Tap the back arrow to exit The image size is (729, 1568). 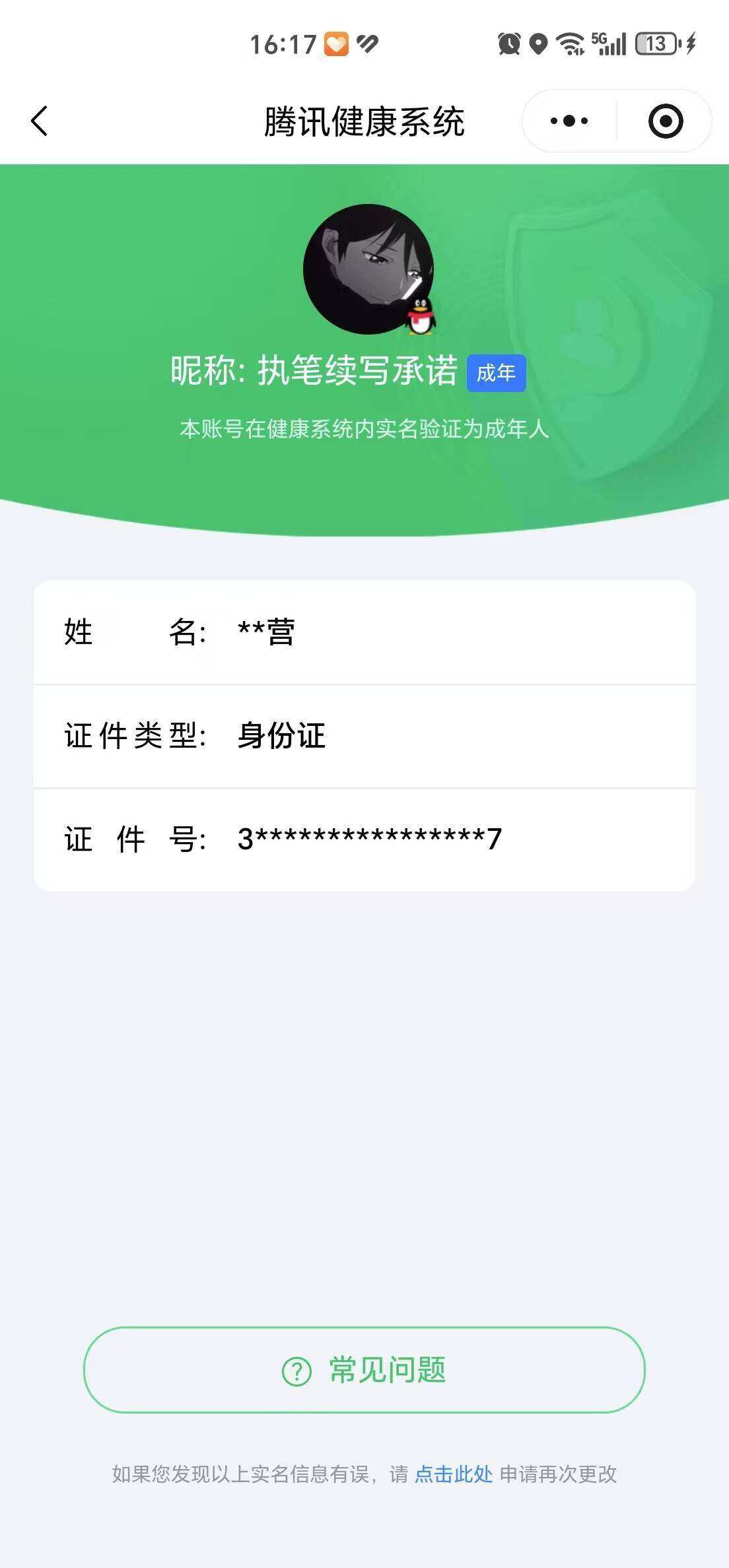click(x=40, y=121)
